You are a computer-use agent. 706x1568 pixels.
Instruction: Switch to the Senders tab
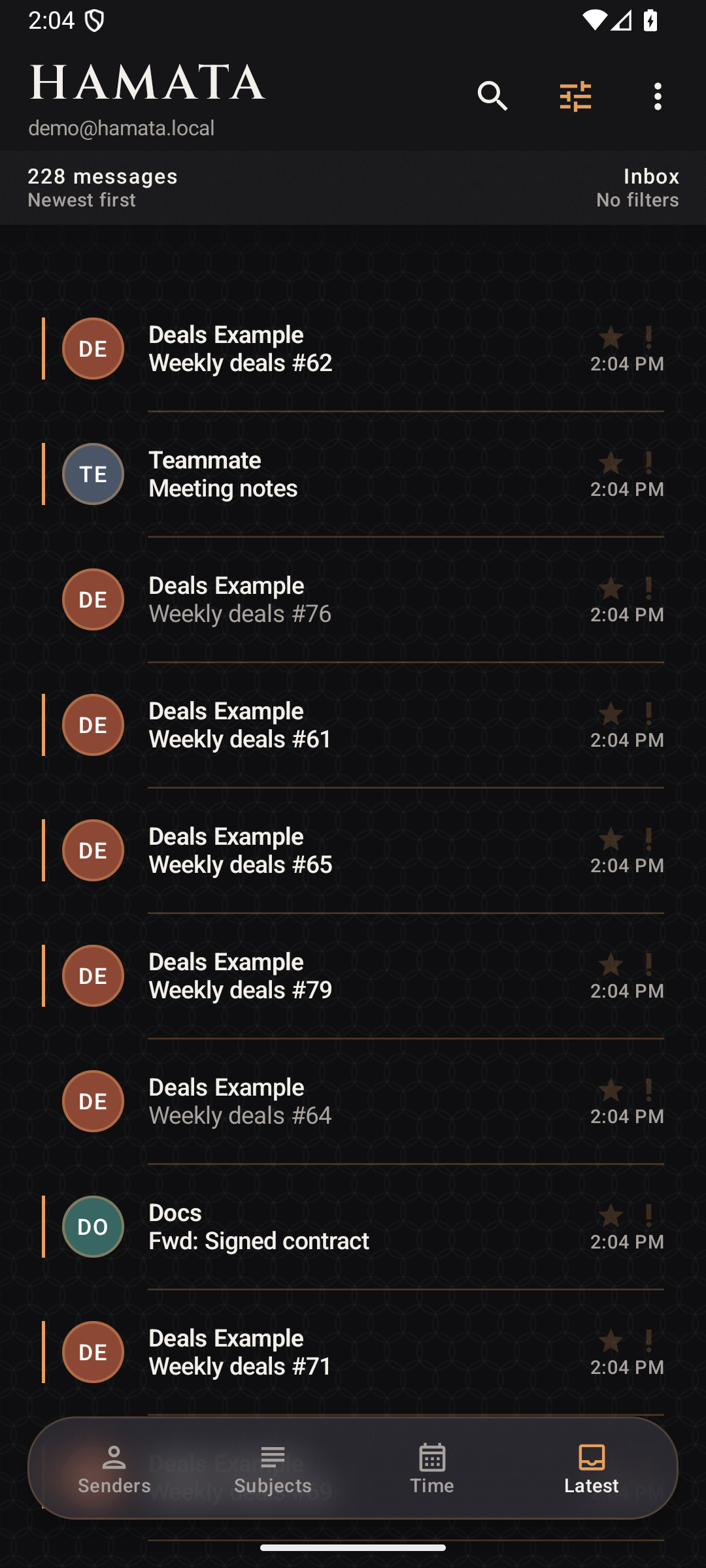(x=114, y=1469)
